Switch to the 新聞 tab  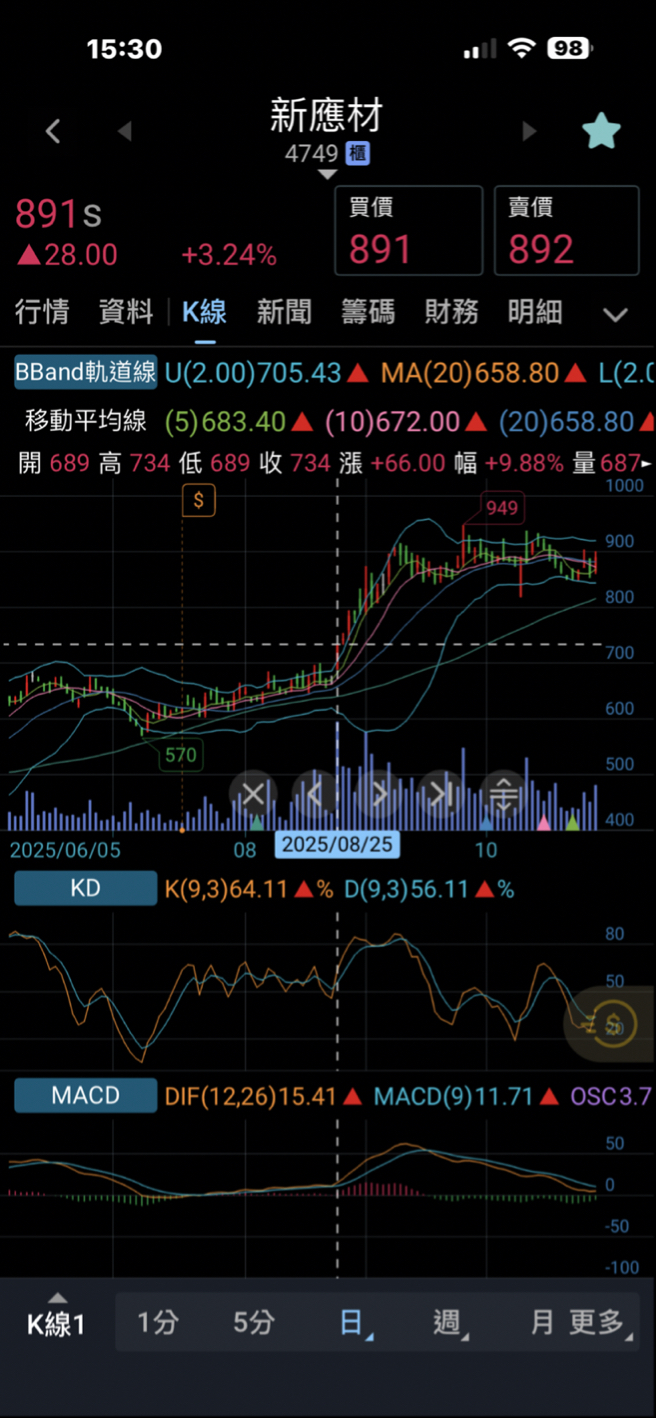click(284, 312)
